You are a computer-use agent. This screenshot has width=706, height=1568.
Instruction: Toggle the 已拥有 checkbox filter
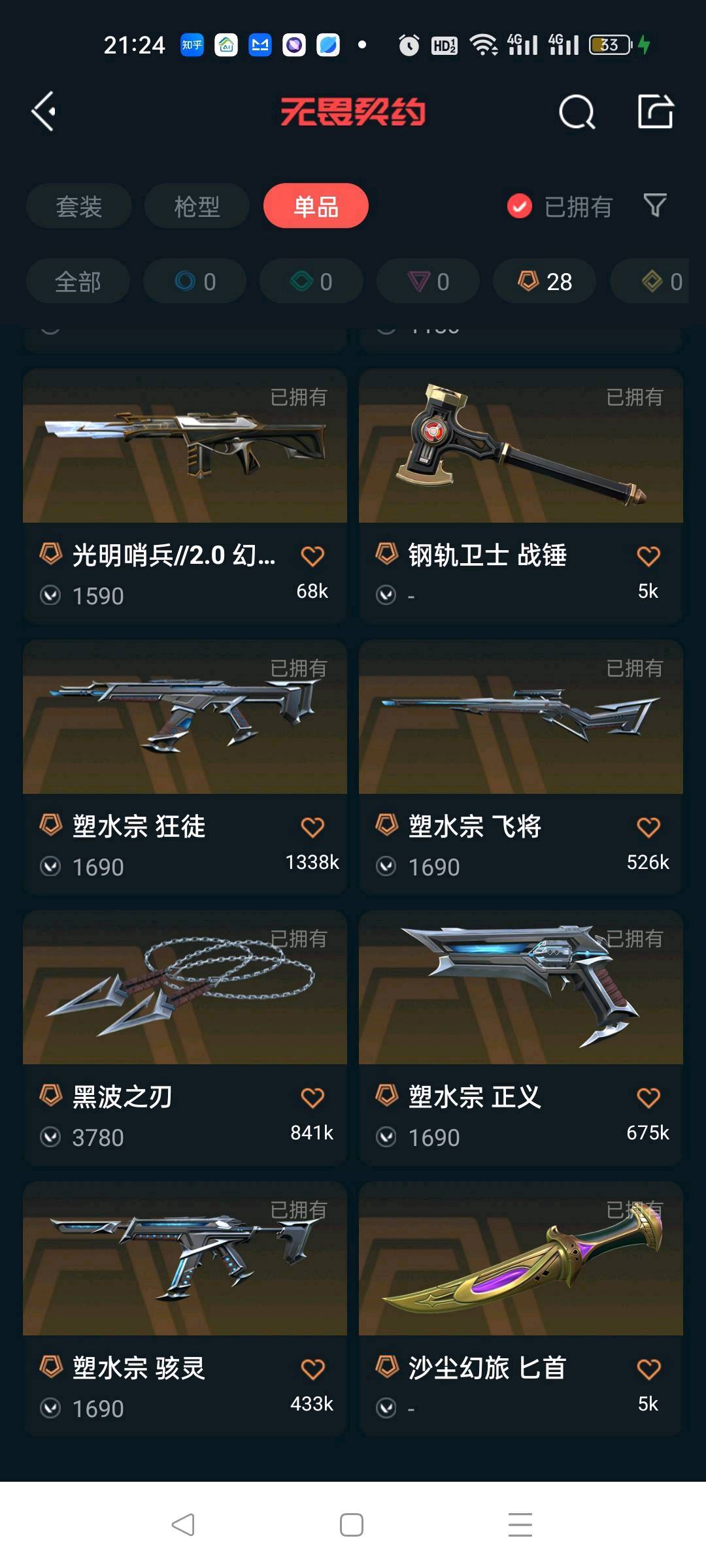click(x=520, y=206)
